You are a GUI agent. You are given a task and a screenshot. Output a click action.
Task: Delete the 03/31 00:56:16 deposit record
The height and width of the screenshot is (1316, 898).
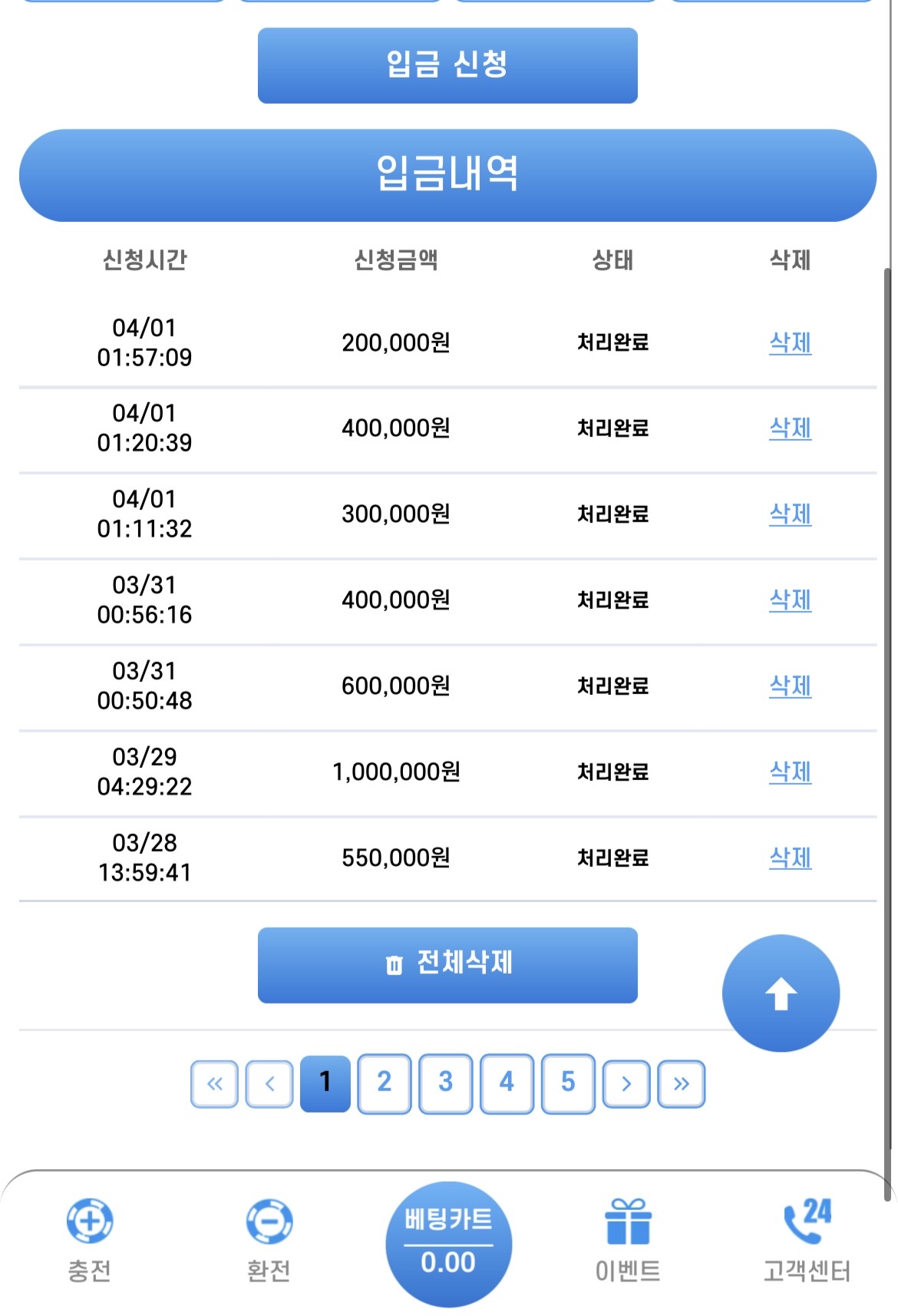(790, 600)
